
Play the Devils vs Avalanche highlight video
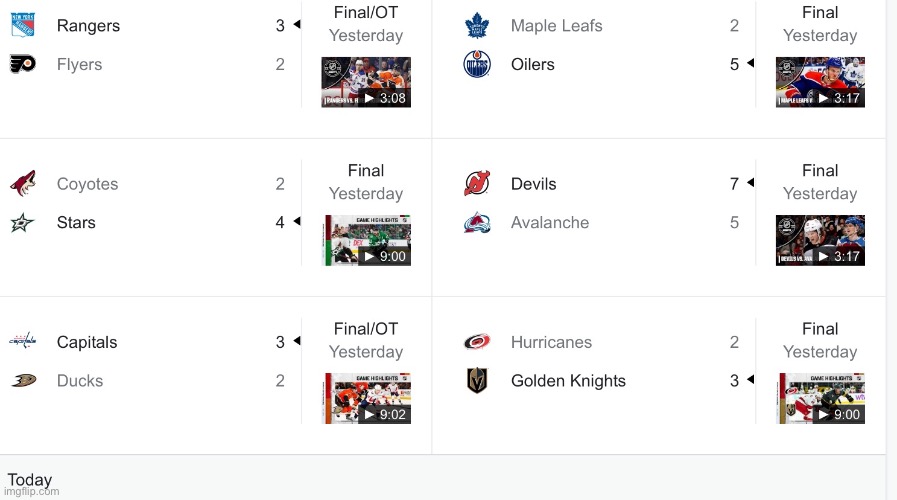820,240
